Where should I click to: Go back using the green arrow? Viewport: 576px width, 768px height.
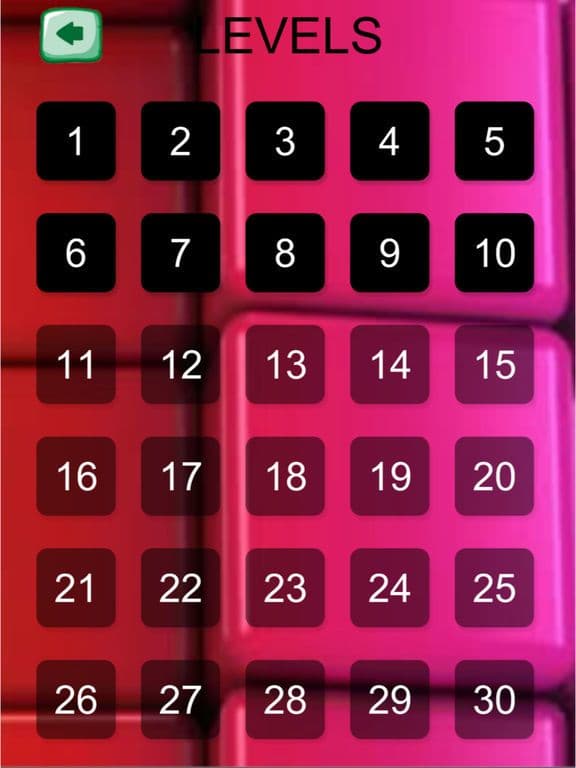pyautogui.click(x=71, y=35)
